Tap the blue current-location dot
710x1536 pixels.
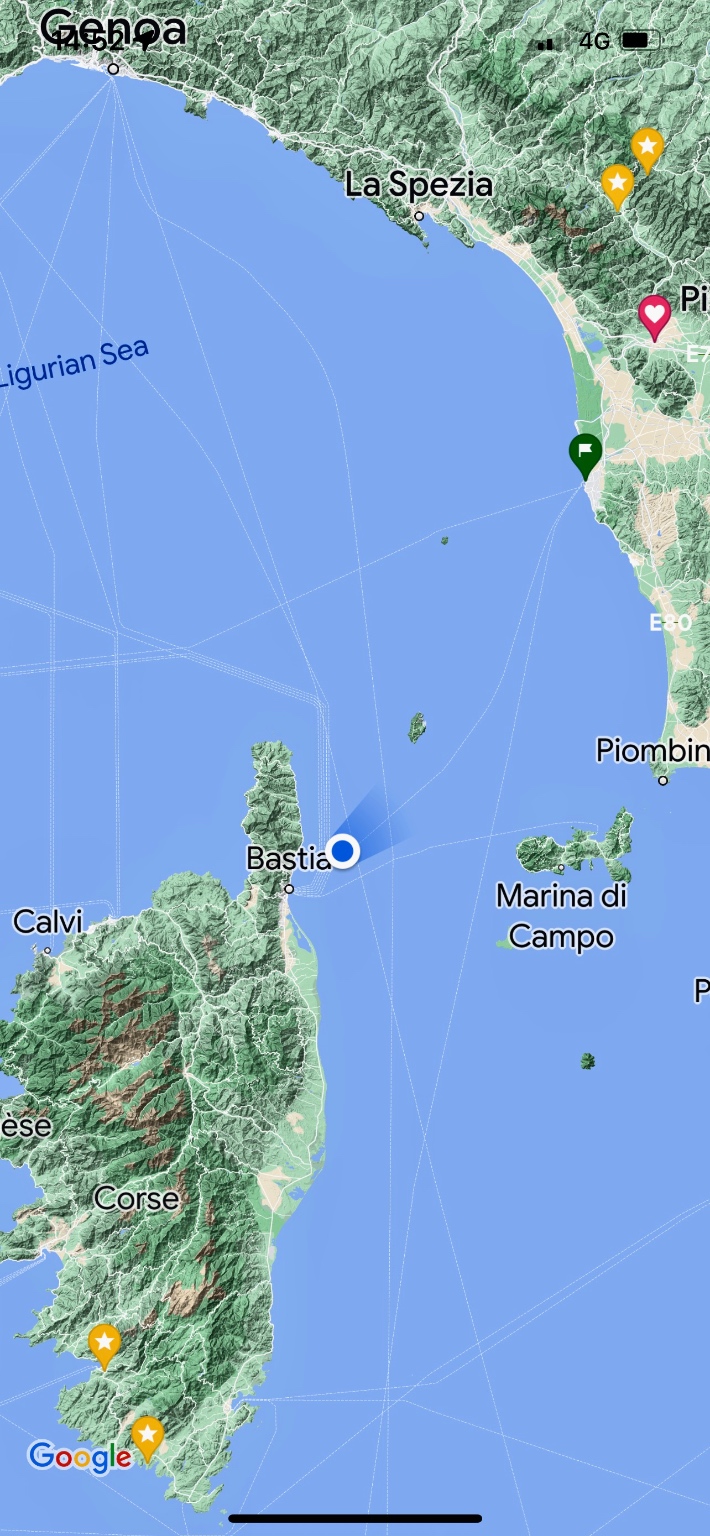343,851
